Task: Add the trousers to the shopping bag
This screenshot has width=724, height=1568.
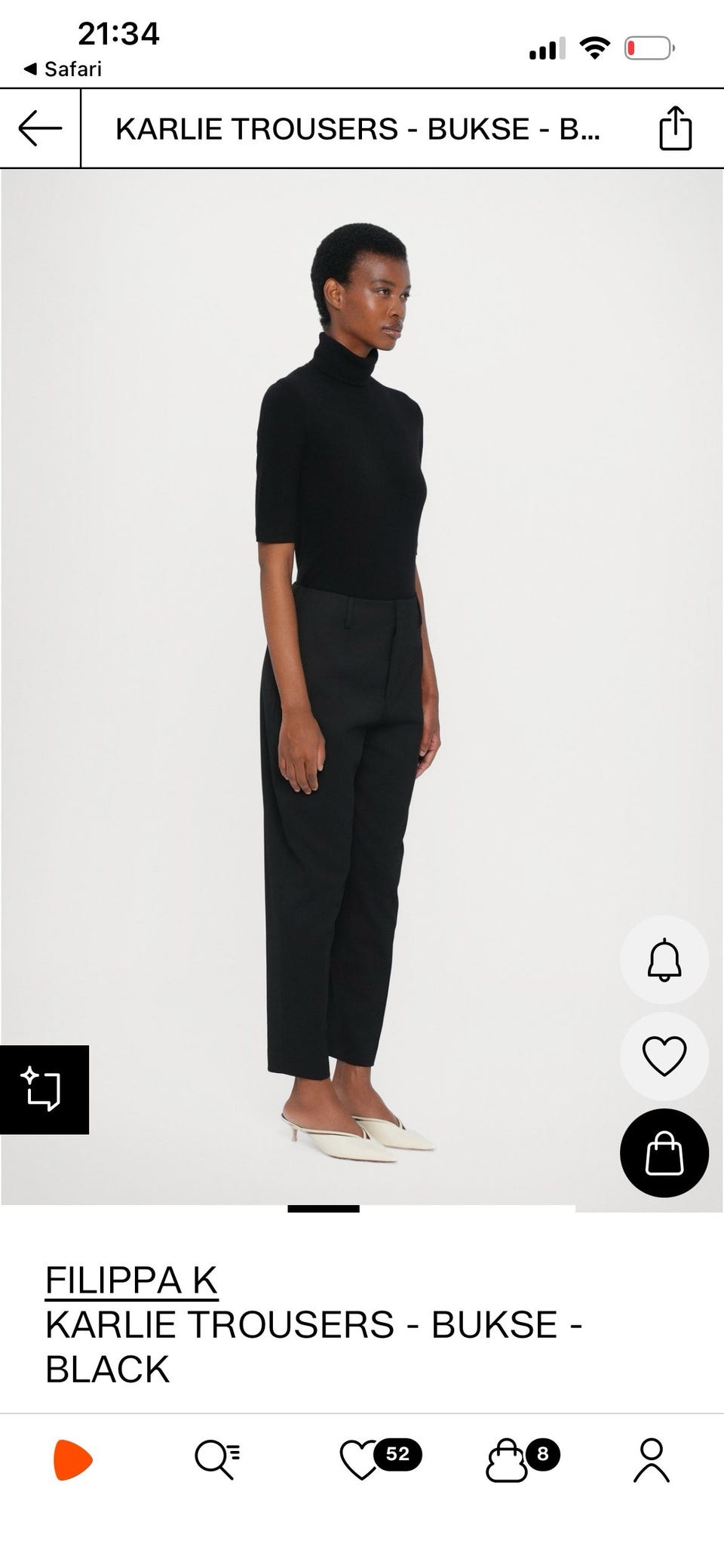Action: 664,1152
